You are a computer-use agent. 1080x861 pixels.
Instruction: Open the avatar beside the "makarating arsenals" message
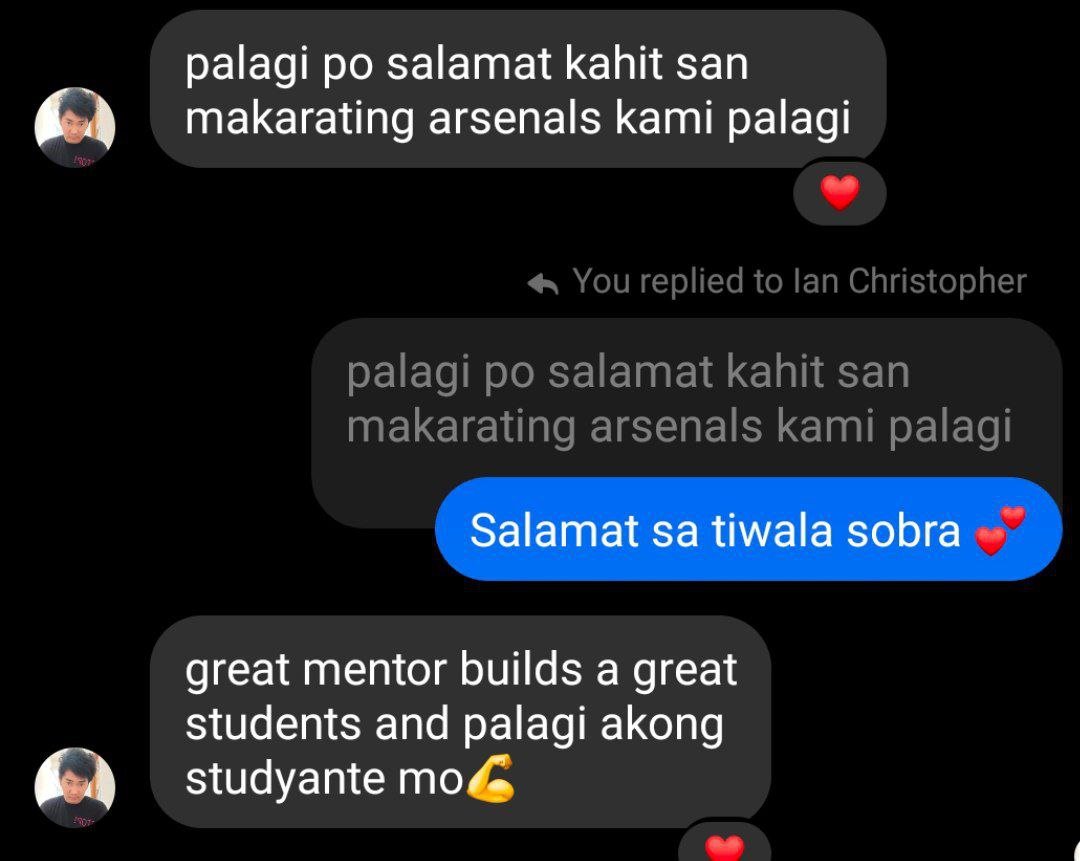click(x=75, y=127)
